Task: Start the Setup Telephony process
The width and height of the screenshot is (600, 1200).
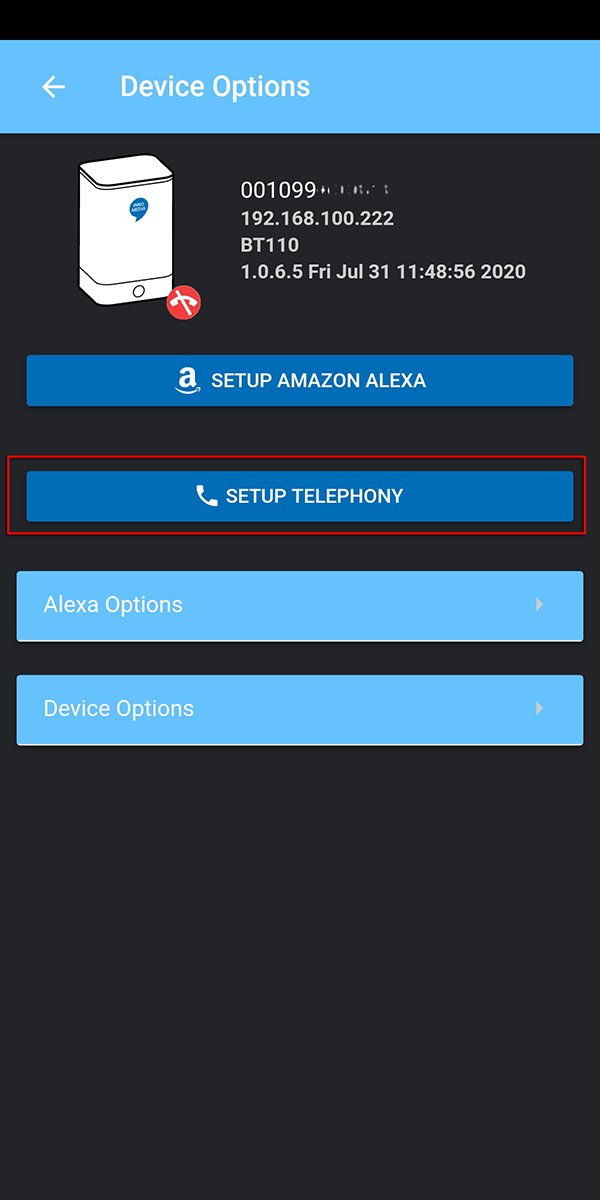Action: (300, 496)
